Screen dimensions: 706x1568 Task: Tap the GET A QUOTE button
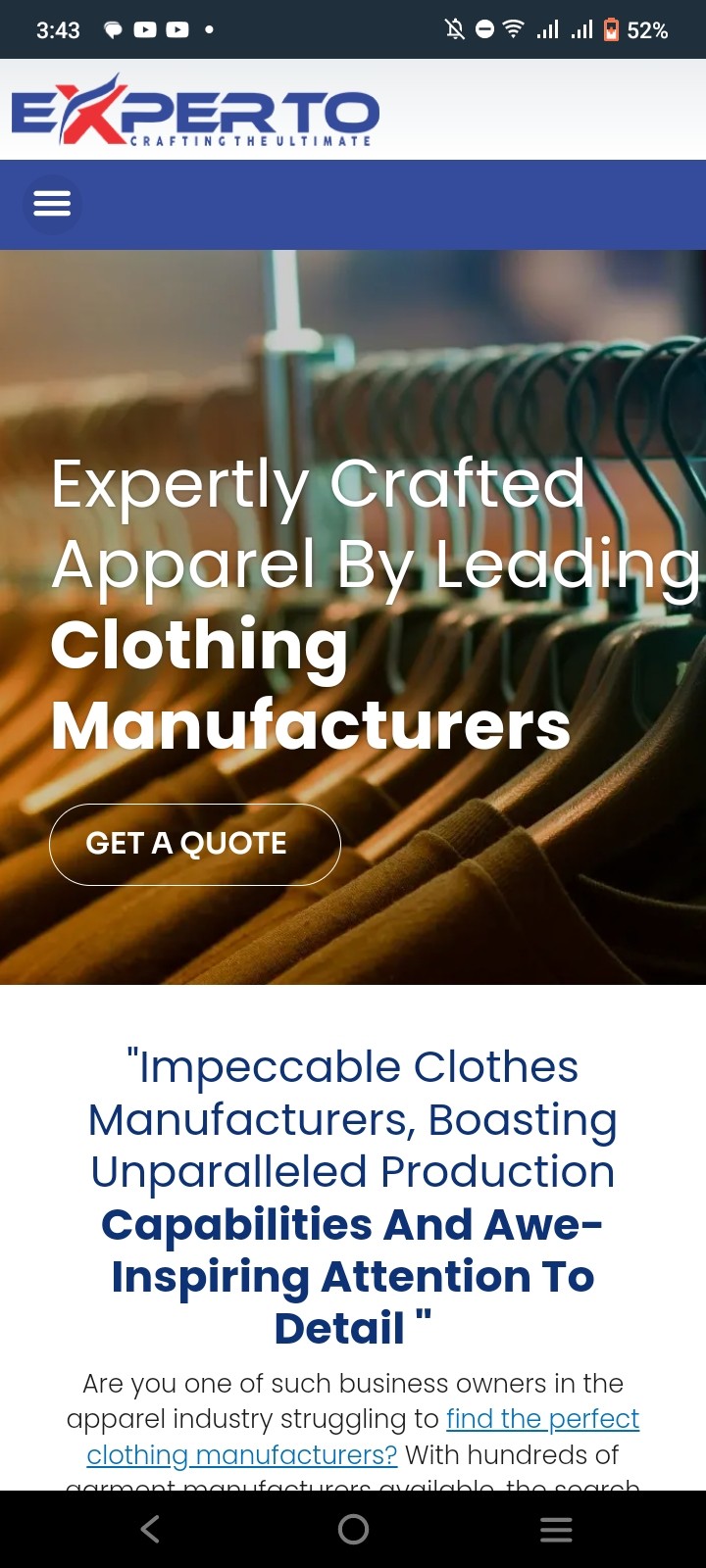pyautogui.click(x=194, y=844)
